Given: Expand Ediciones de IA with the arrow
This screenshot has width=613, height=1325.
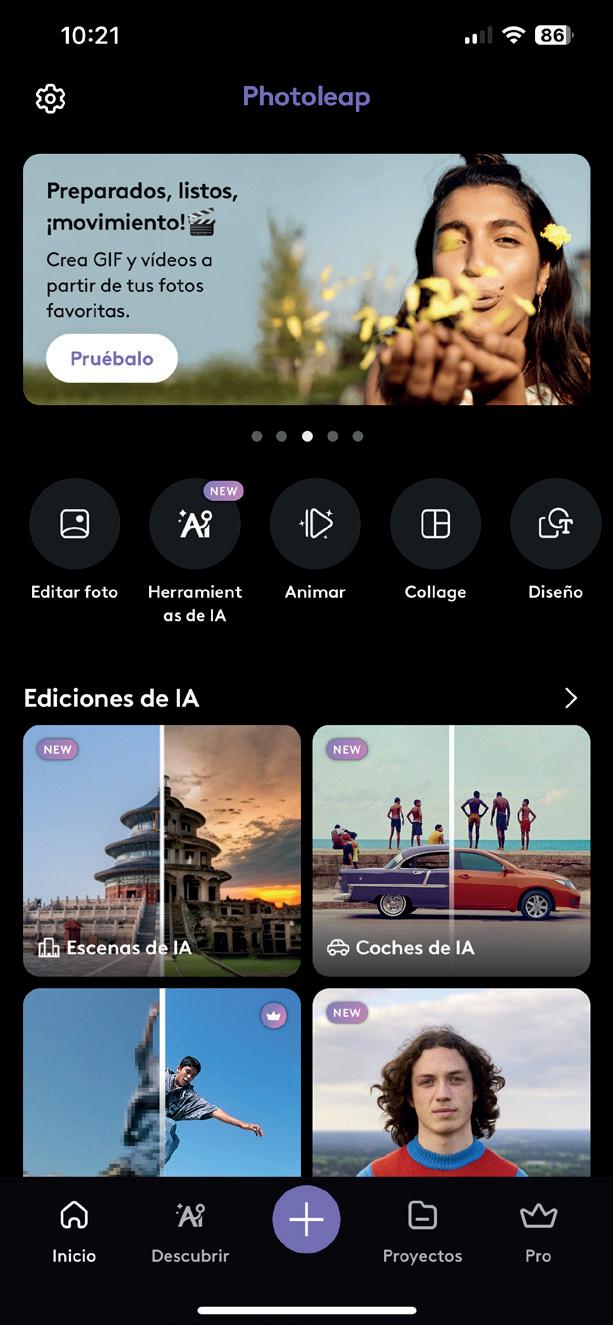Looking at the screenshot, I should click(x=571, y=698).
